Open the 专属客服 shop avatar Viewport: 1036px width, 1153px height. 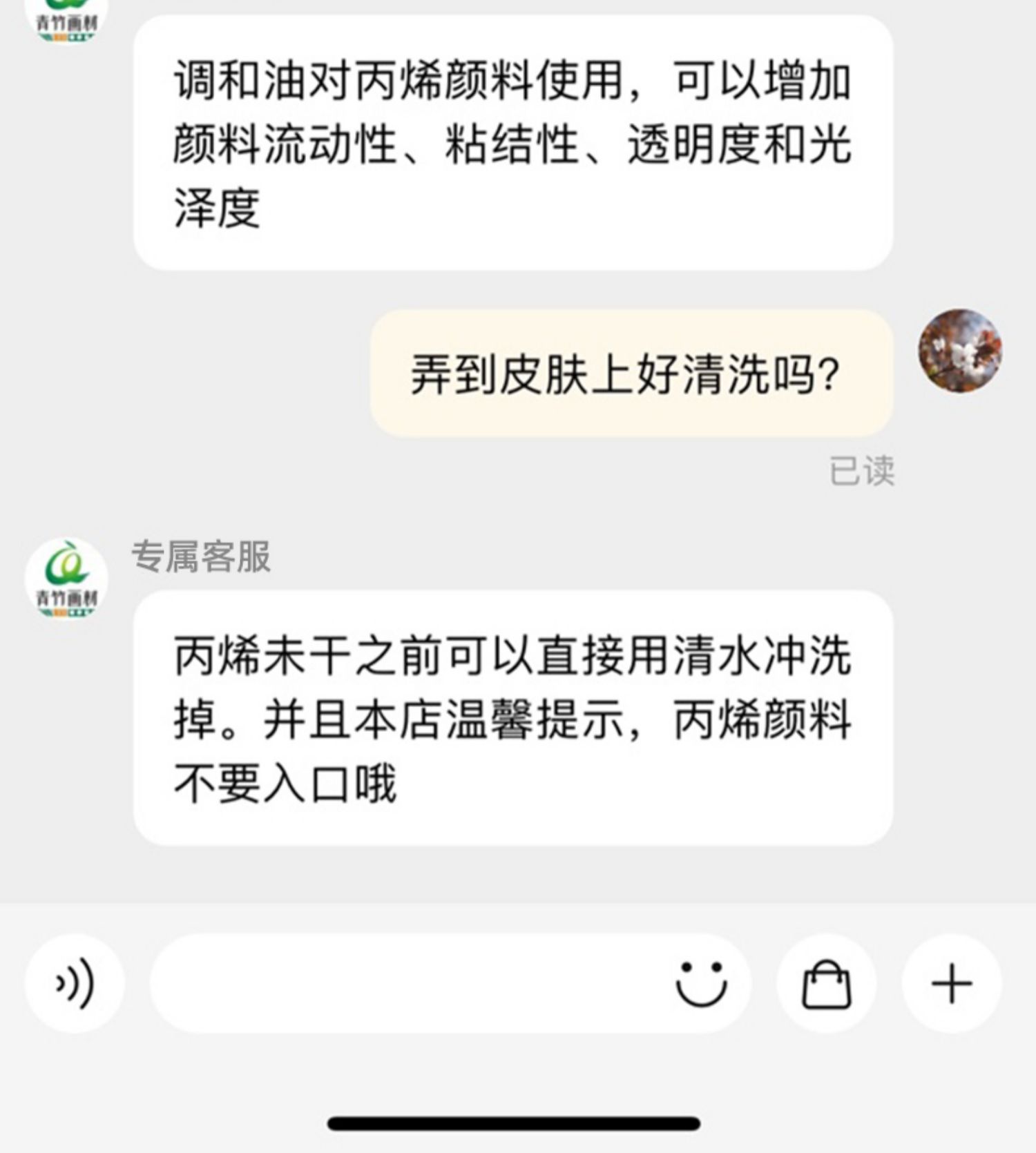pos(66,579)
